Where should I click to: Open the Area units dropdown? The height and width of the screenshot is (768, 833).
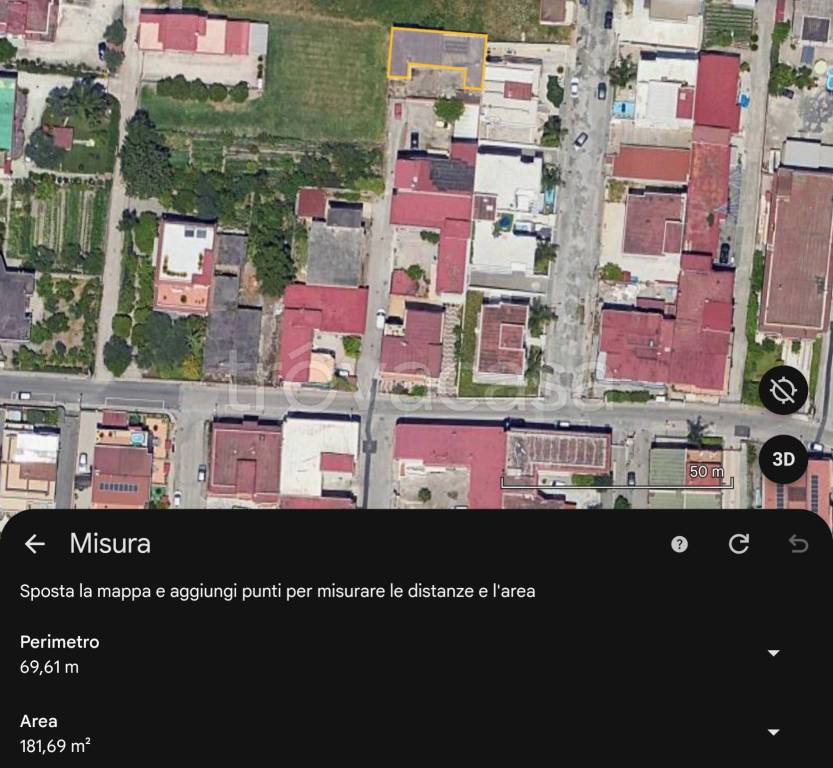pos(773,732)
